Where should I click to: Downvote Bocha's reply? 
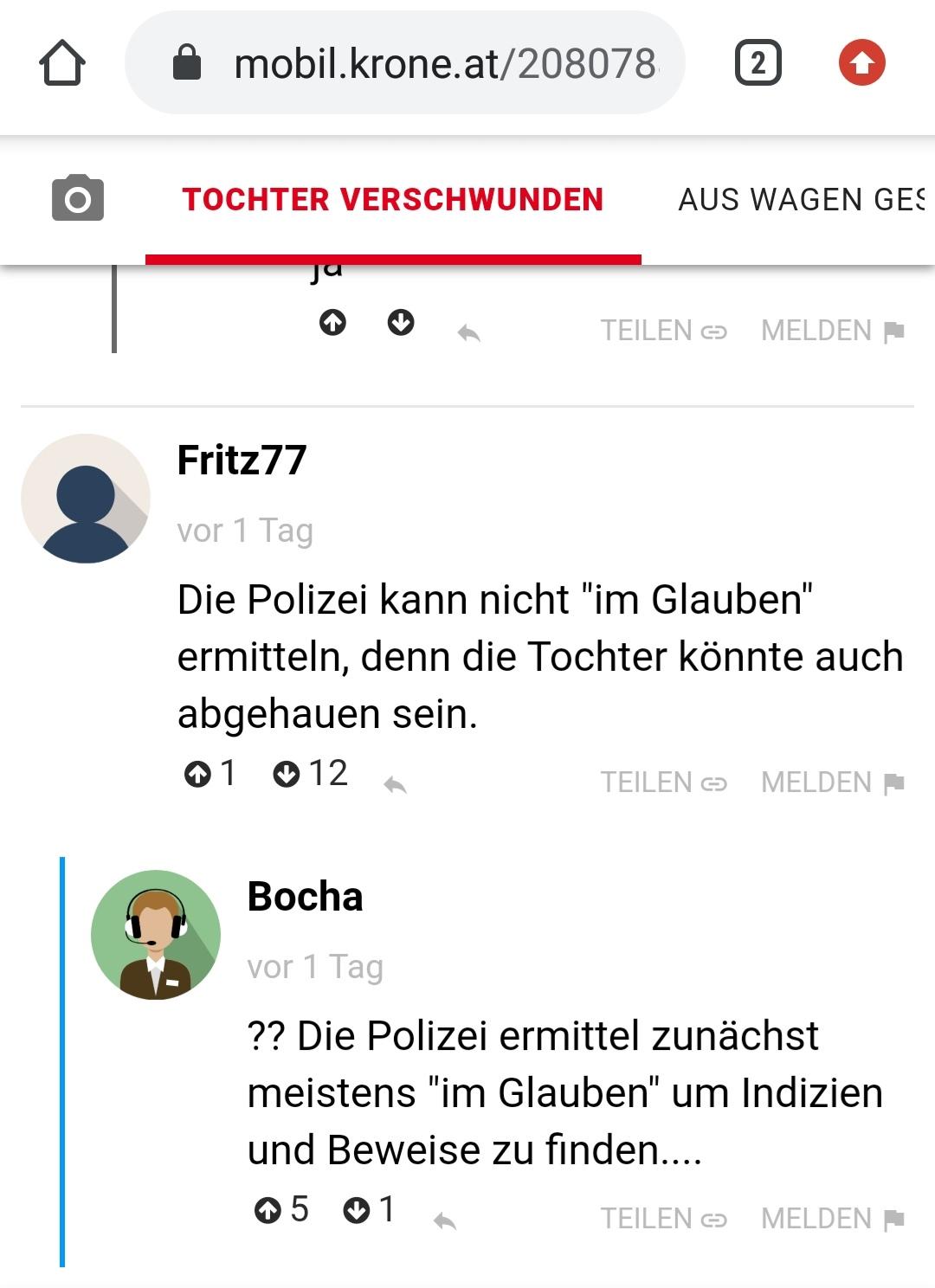[356, 1210]
